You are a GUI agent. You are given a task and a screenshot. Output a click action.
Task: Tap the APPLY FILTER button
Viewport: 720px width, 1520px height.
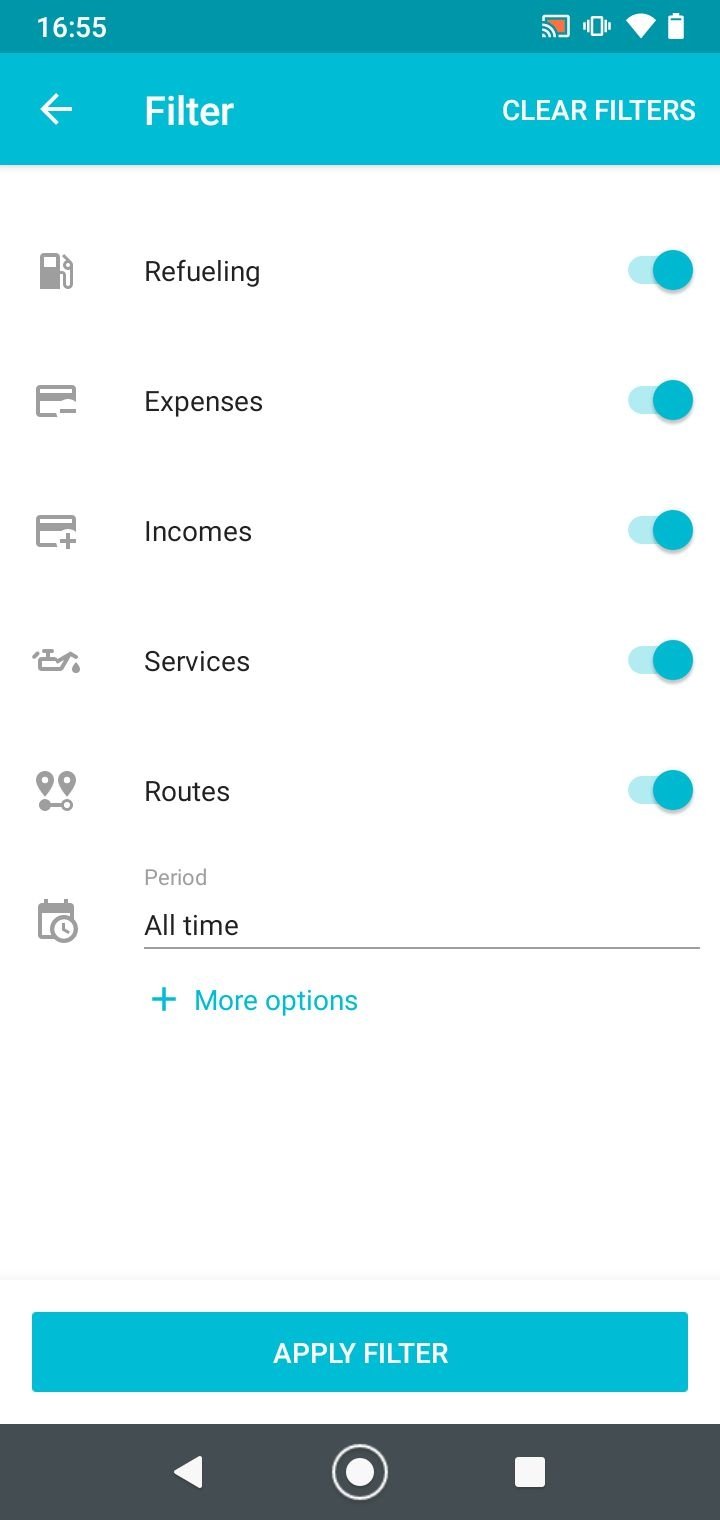click(x=360, y=1352)
